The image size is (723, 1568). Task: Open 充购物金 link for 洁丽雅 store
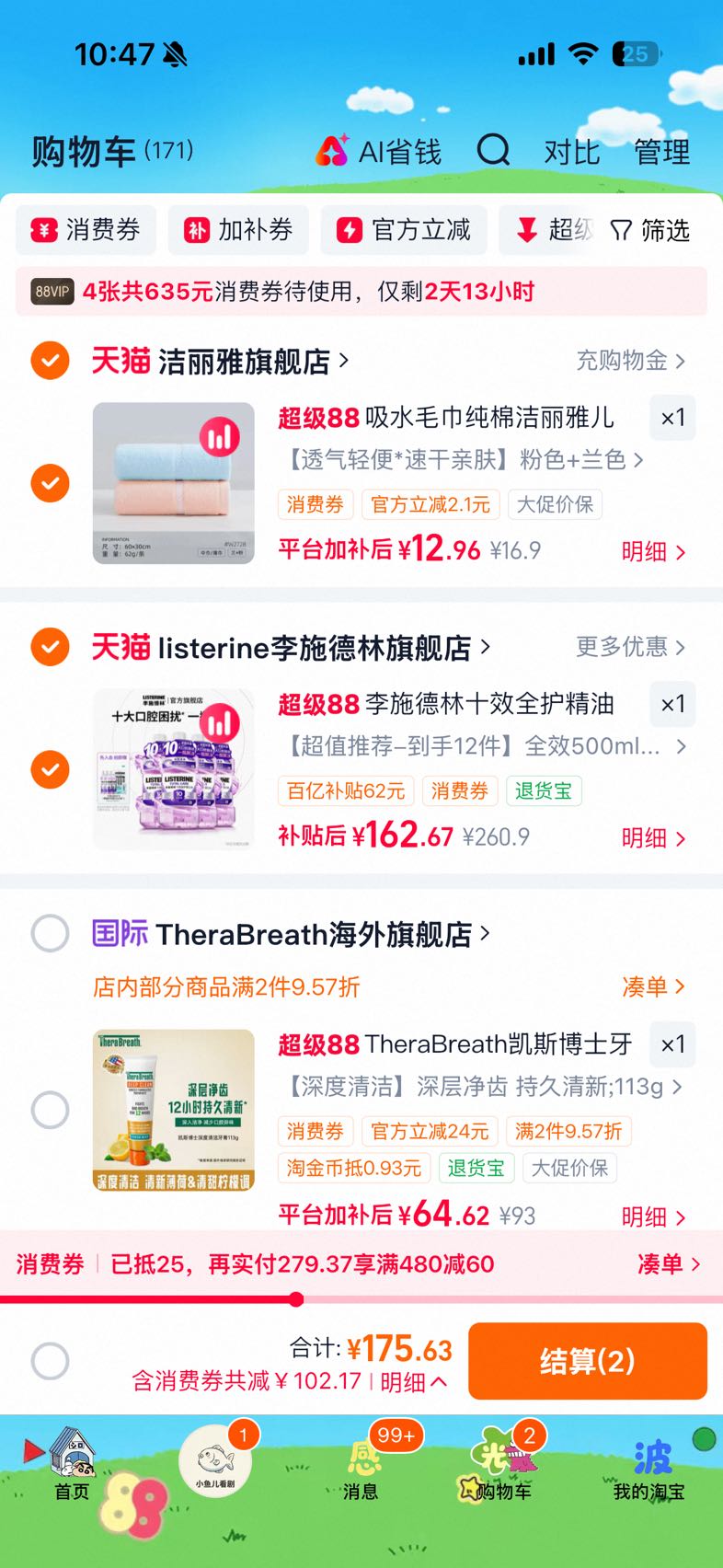click(631, 361)
